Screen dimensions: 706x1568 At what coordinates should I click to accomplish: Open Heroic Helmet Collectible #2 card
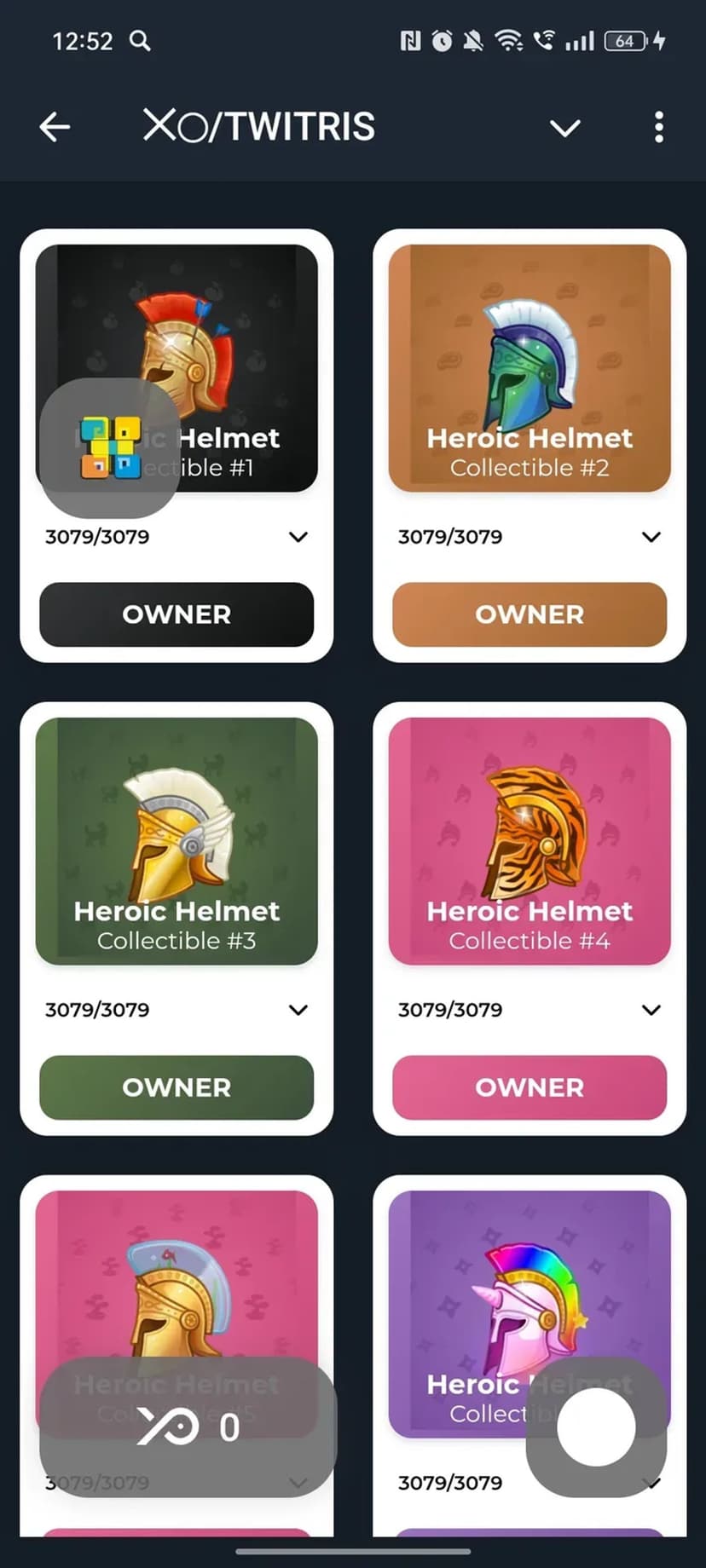[529, 368]
